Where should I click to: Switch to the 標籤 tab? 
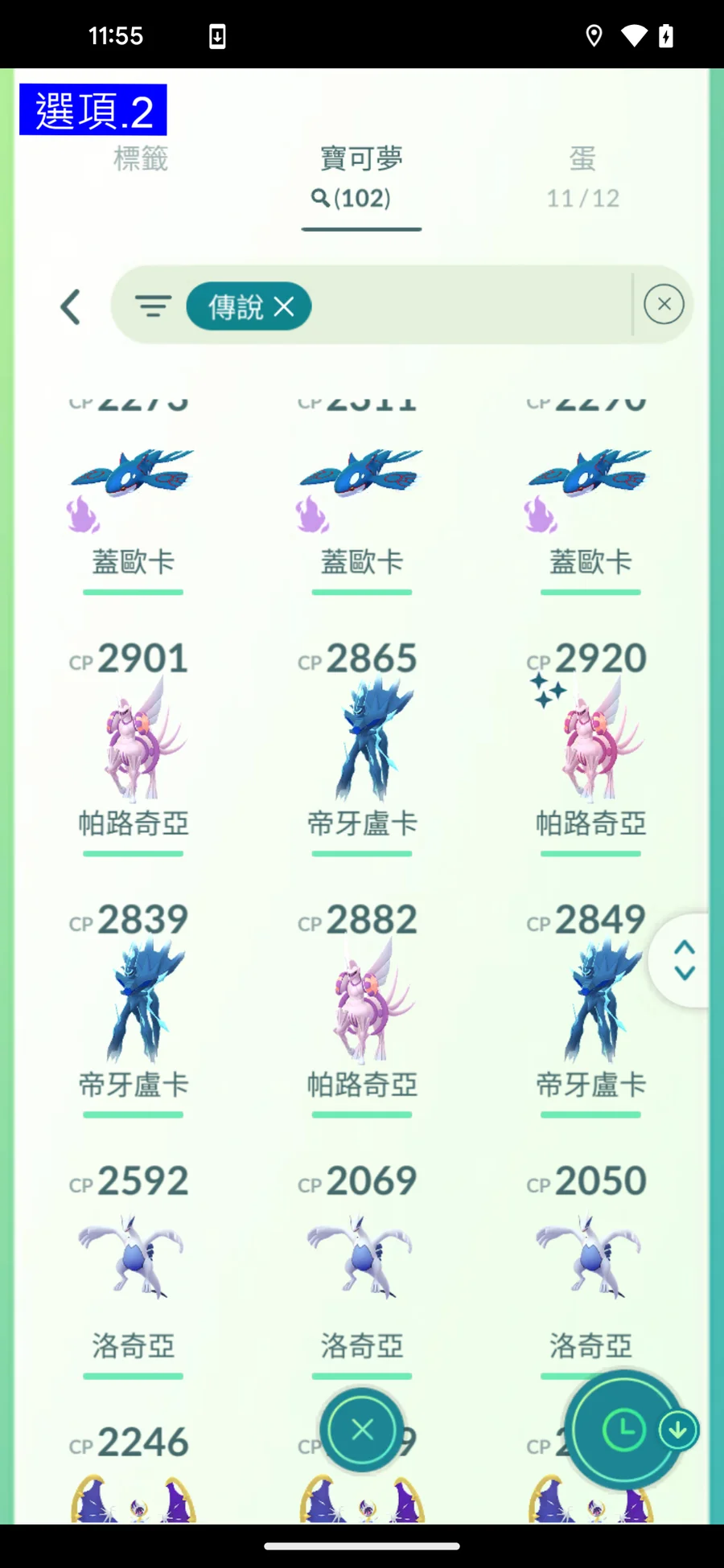pos(140,159)
